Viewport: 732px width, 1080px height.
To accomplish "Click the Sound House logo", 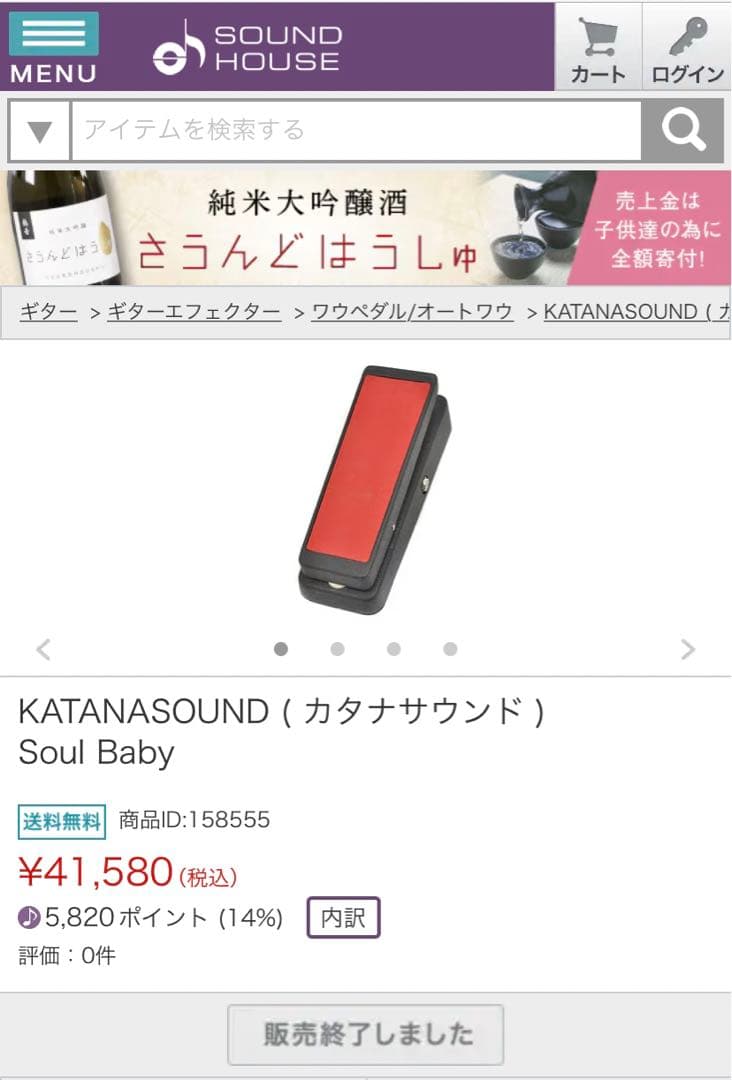I will point(245,46).
